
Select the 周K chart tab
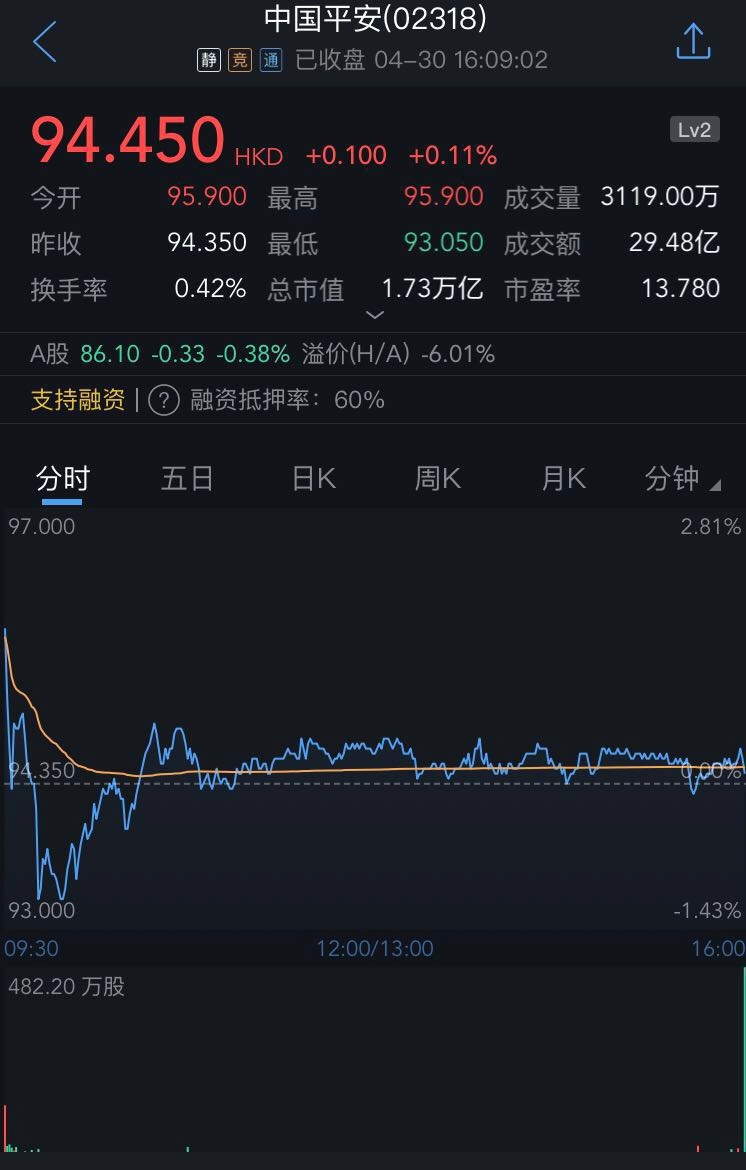[437, 479]
